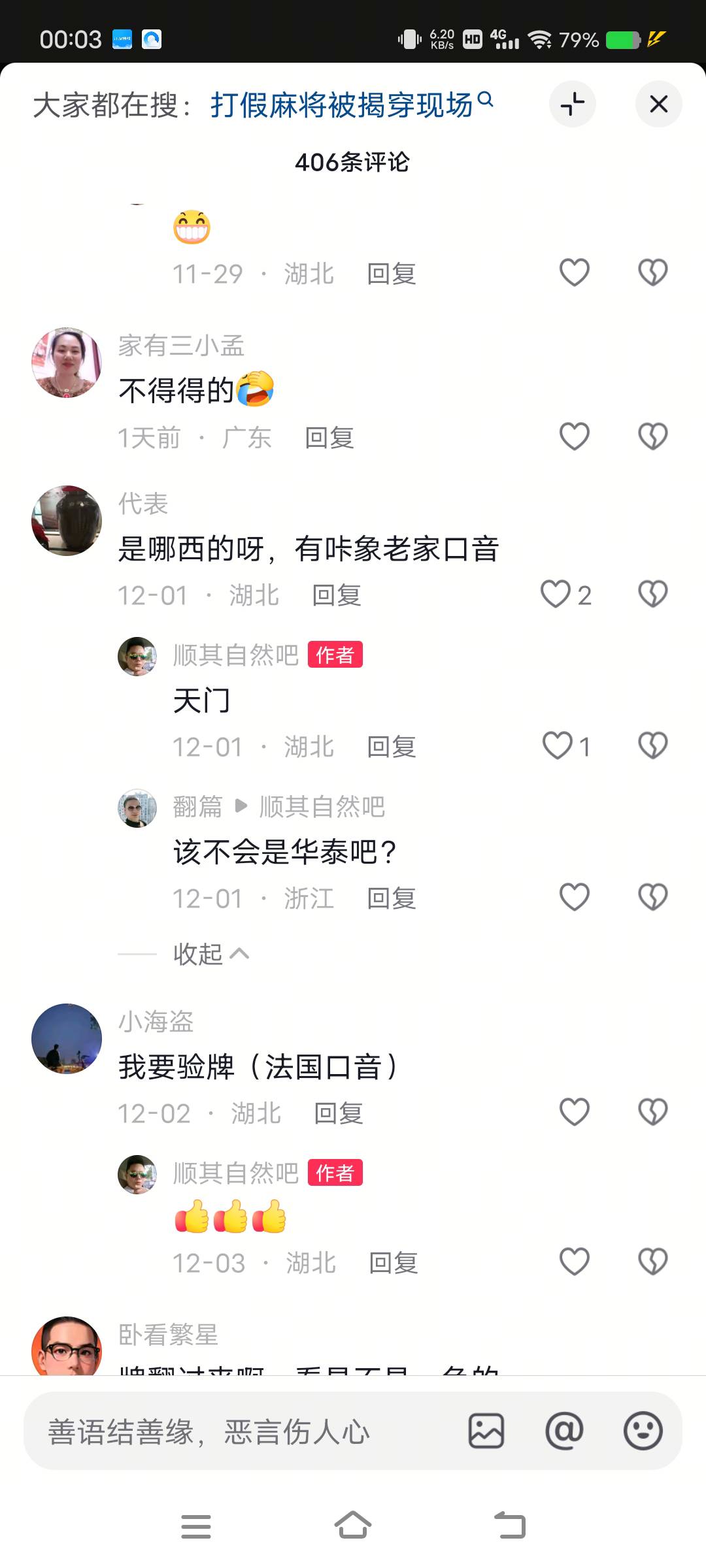This screenshot has height=1568, width=706.
Task: Like 家有三小孟's comment
Action: pyautogui.click(x=575, y=436)
